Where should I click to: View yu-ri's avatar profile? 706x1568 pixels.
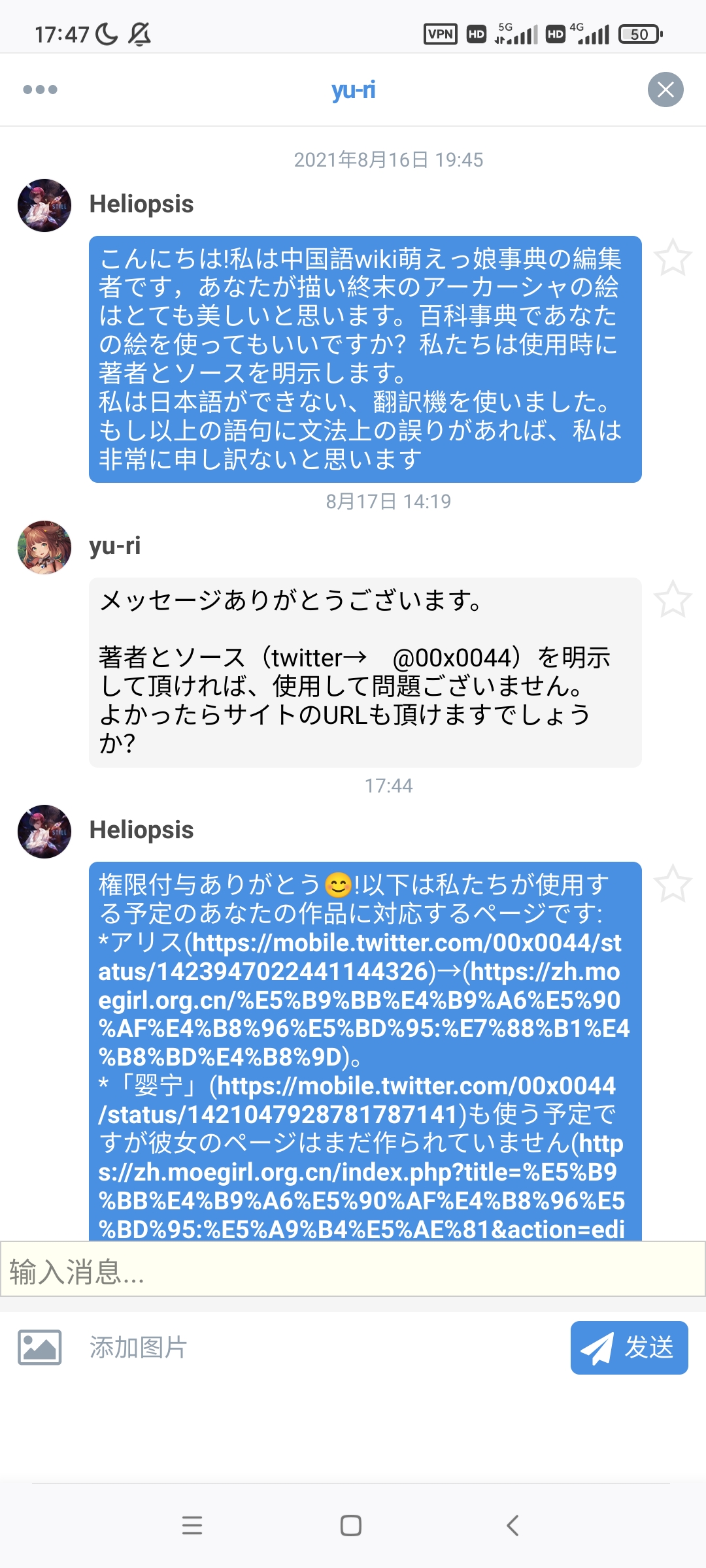44,547
